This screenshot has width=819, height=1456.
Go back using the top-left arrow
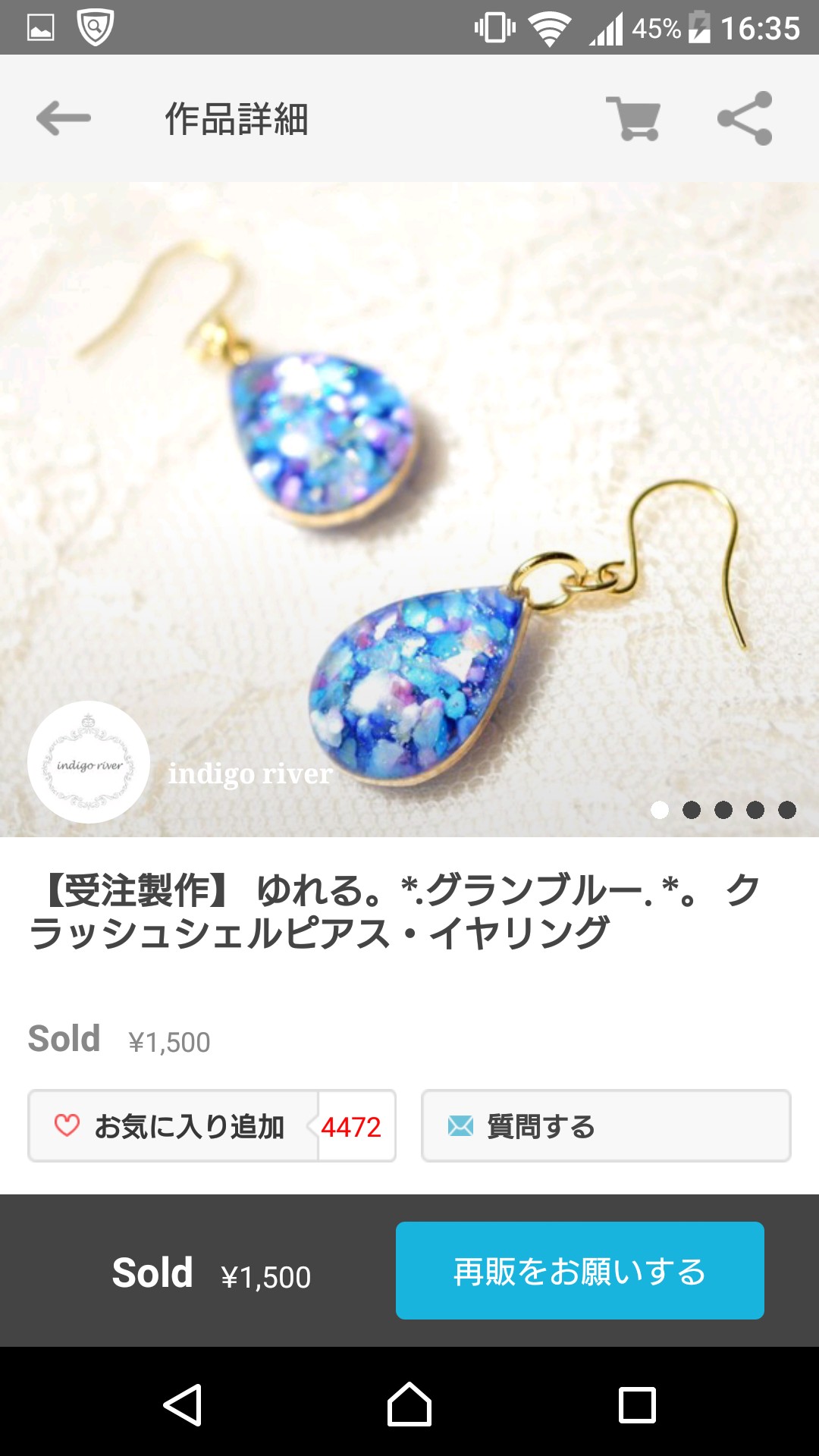coord(64,118)
